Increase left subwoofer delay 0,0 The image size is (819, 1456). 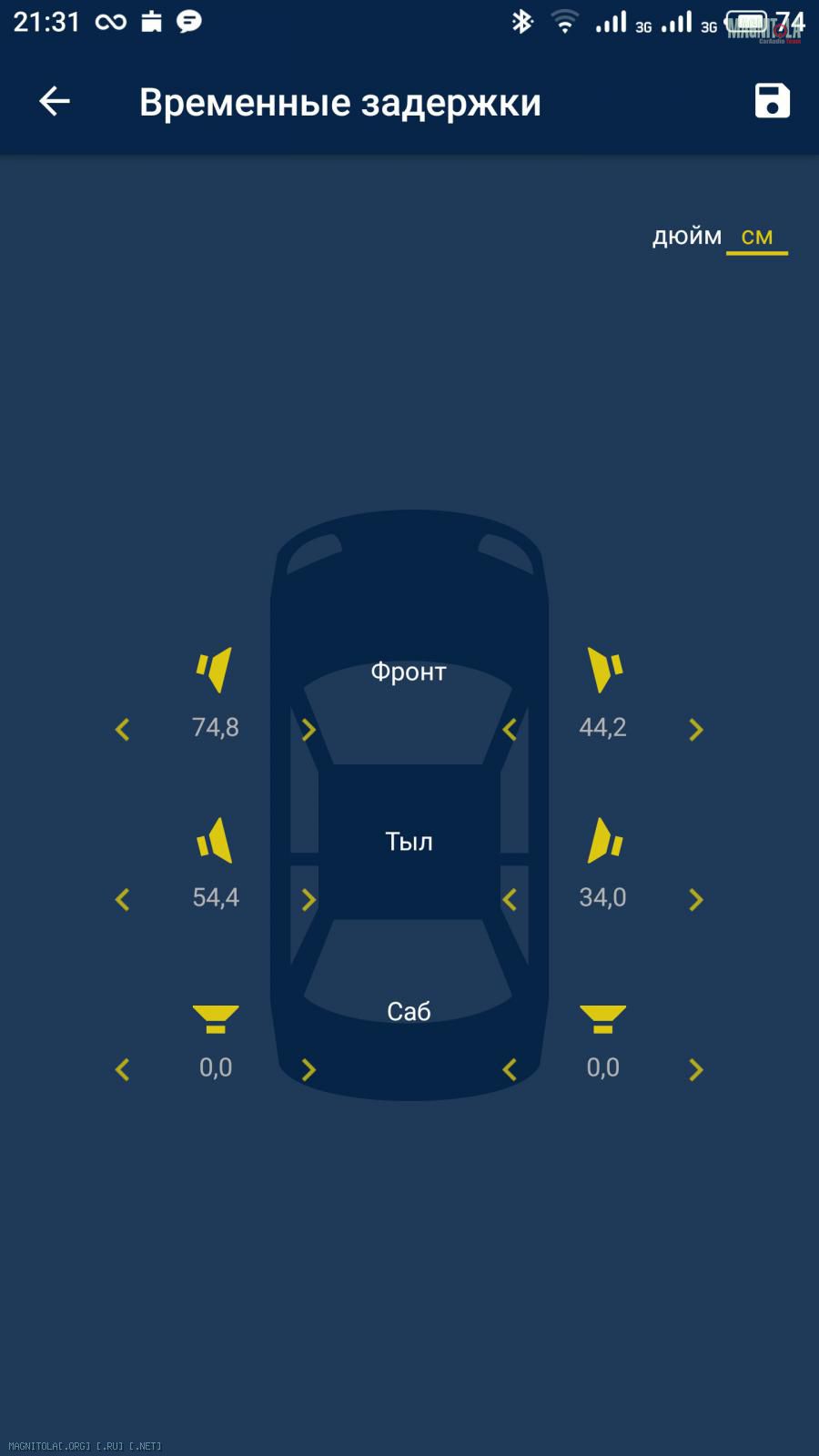point(308,1069)
